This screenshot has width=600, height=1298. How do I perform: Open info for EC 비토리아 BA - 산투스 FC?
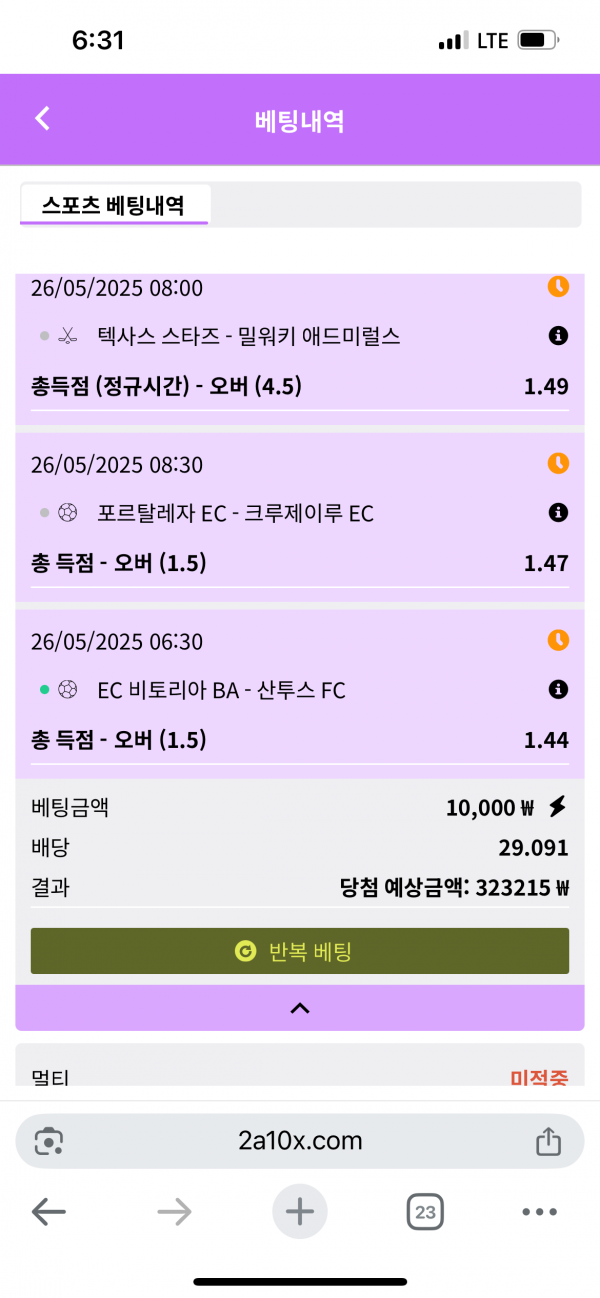pos(558,689)
